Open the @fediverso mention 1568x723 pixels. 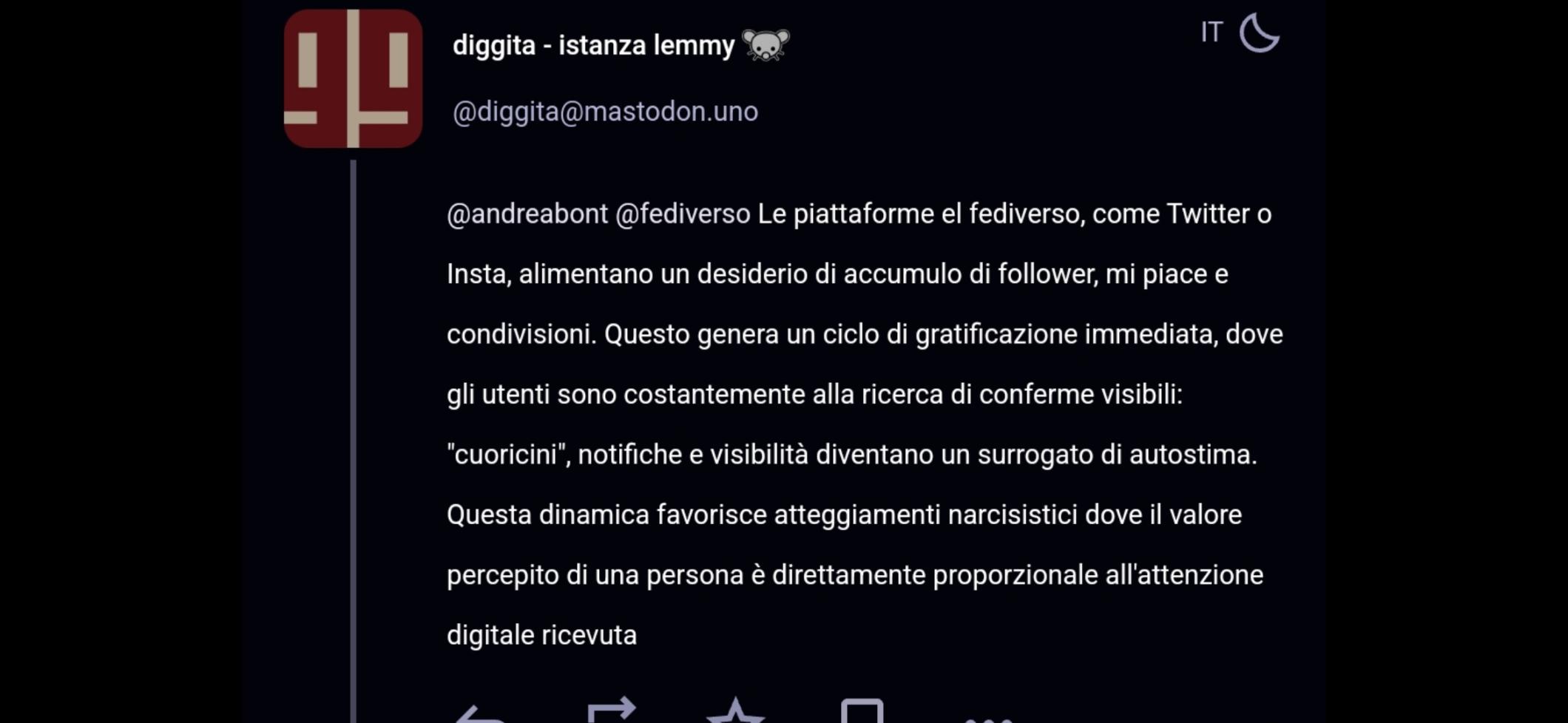tap(683, 214)
